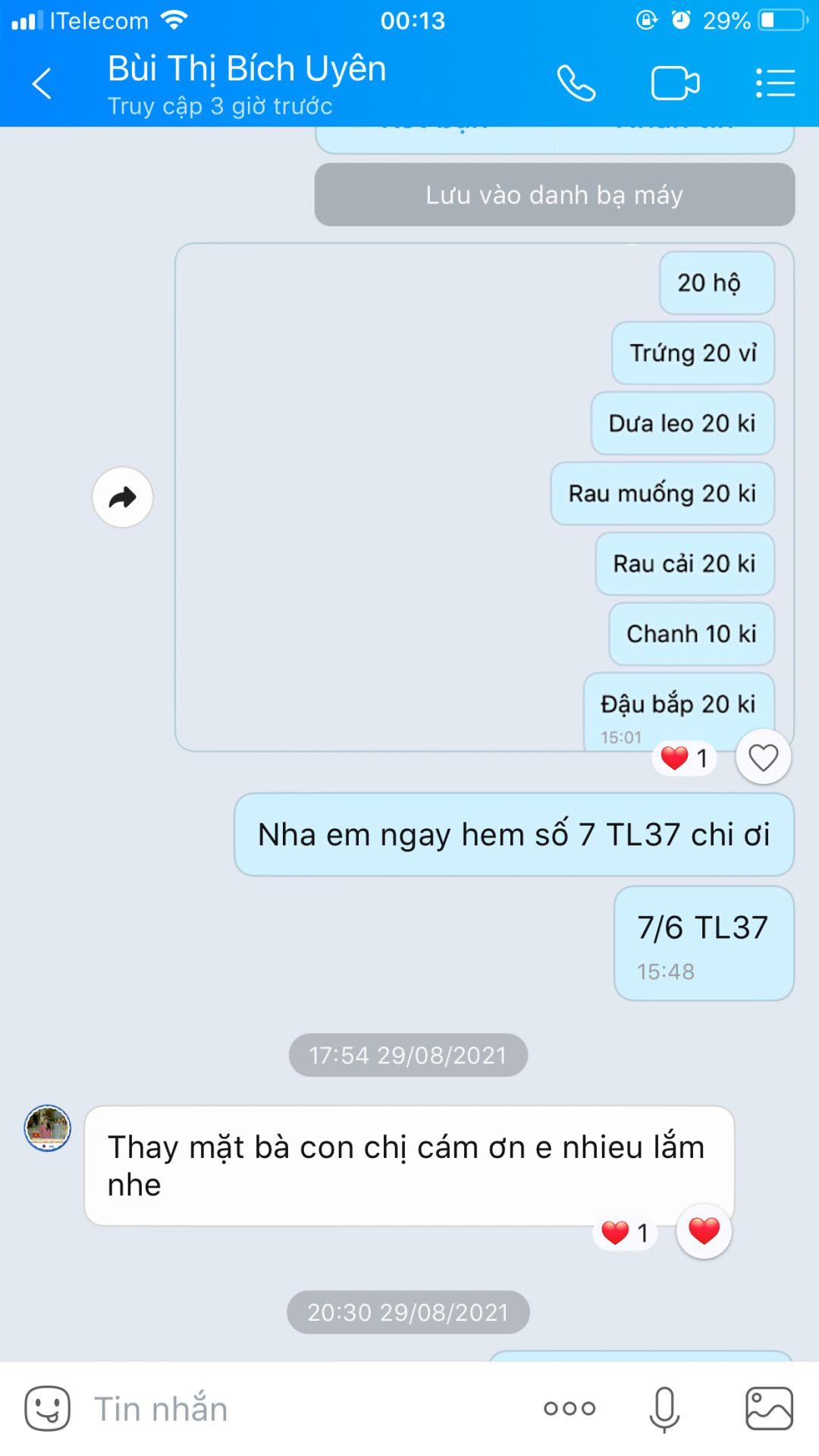Open the sender's profile picture
Screen dimensions: 819x1456
[48, 1128]
